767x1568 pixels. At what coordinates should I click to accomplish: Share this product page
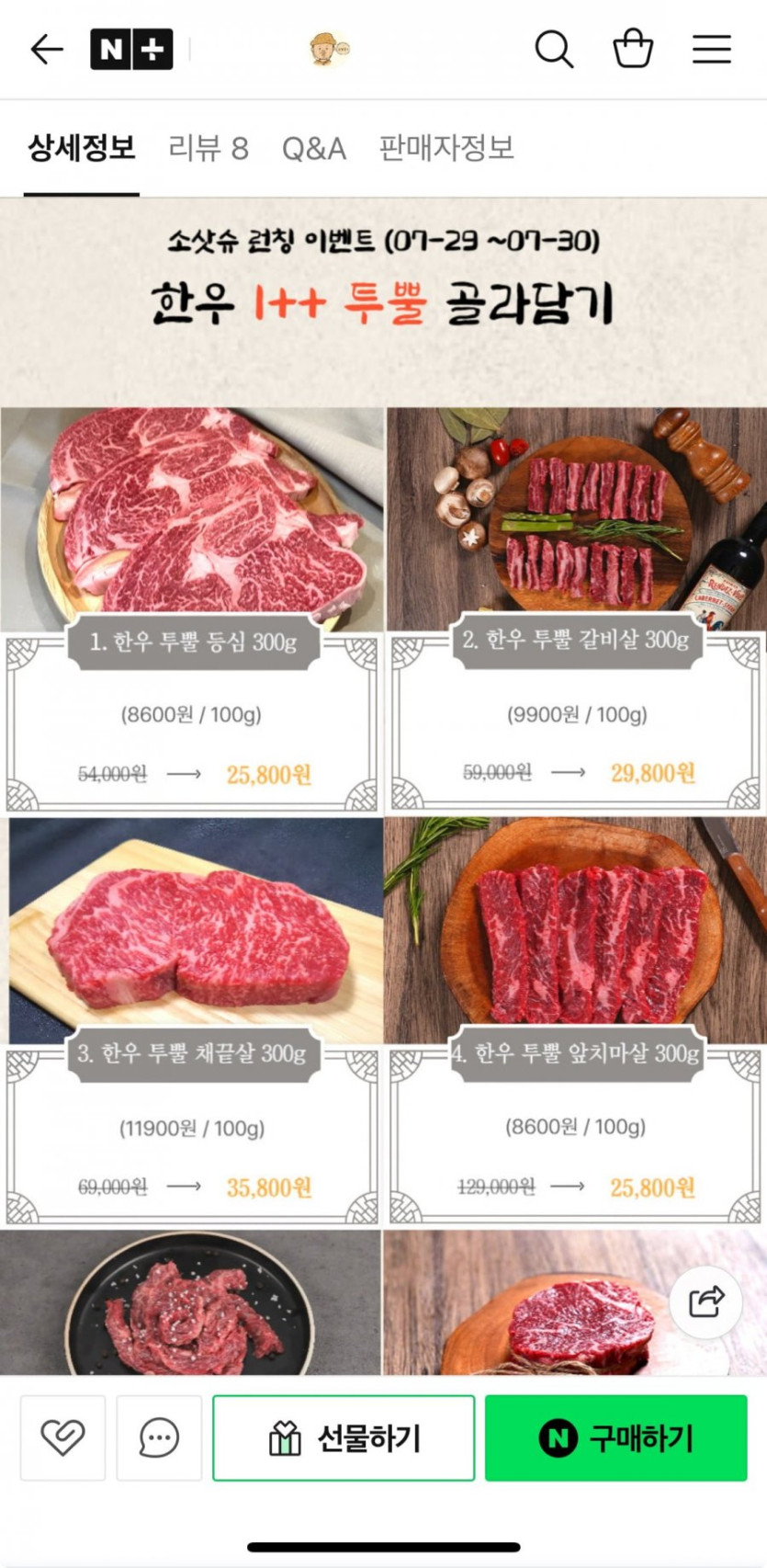(705, 1301)
